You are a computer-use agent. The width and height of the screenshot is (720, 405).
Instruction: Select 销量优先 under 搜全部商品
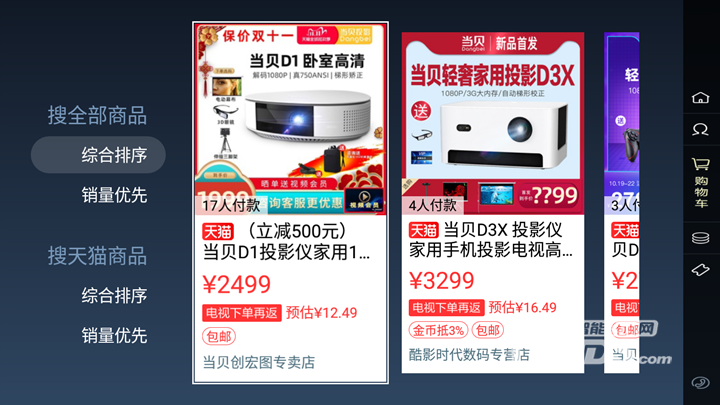(114, 194)
